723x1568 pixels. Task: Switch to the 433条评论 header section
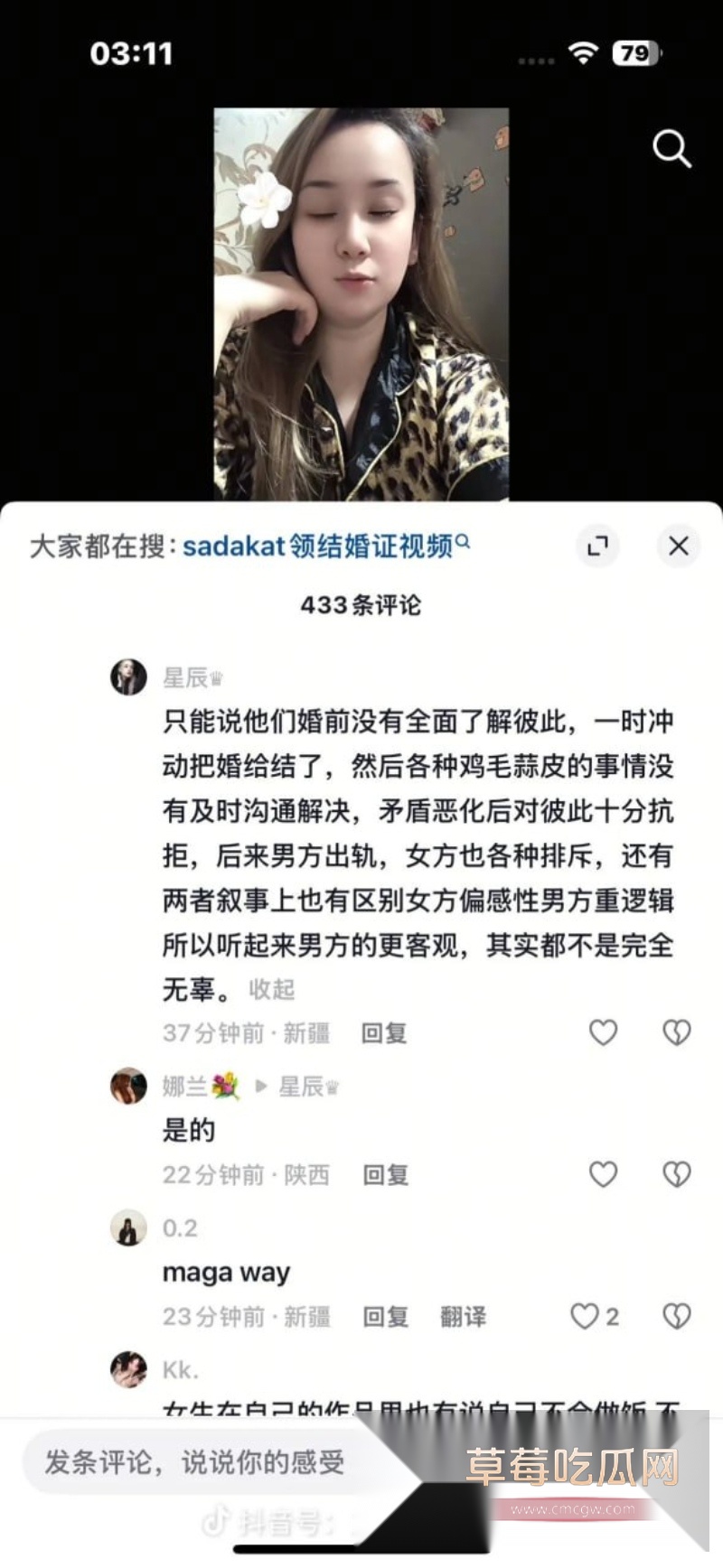click(x=361, y=608)
